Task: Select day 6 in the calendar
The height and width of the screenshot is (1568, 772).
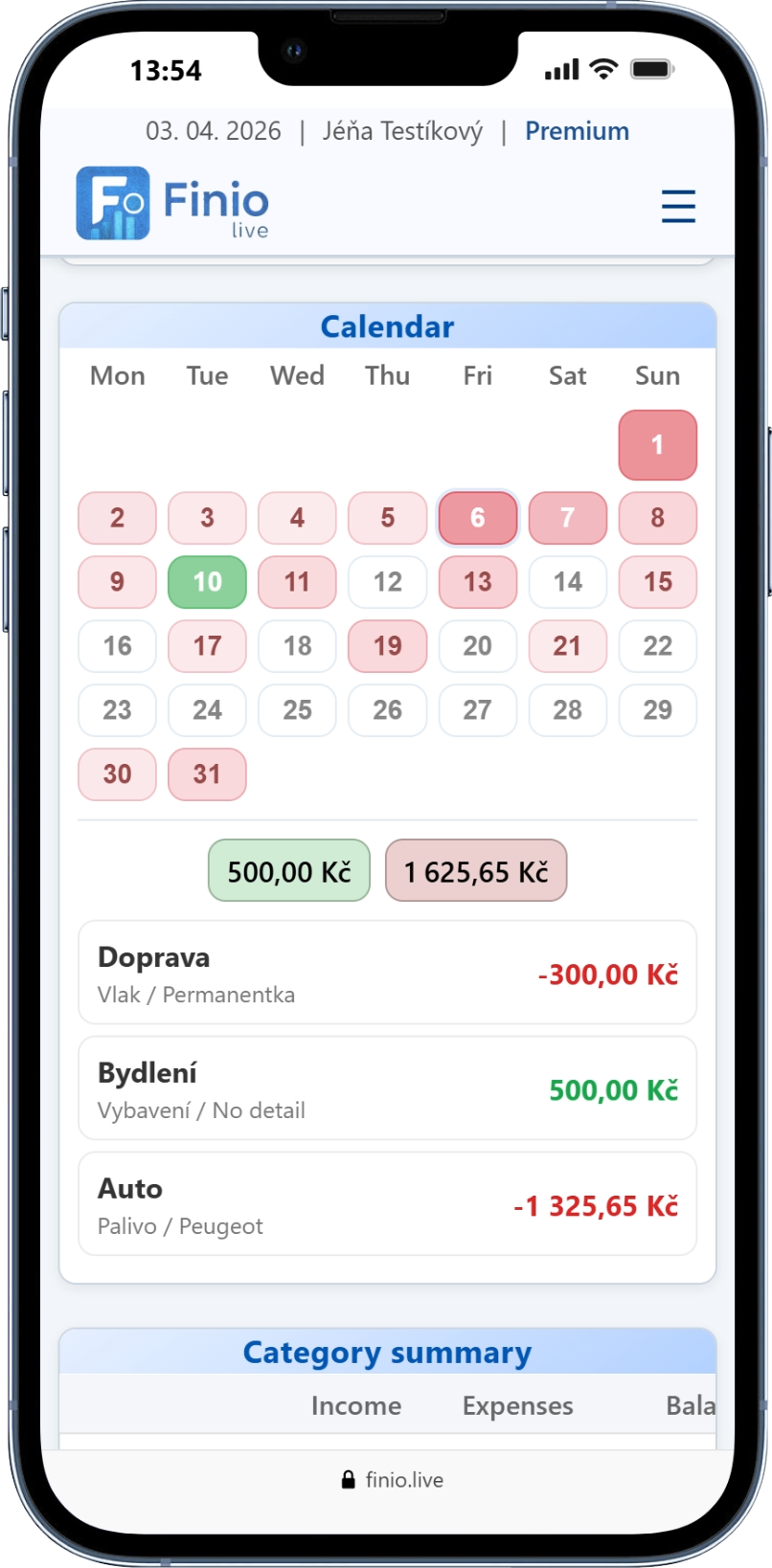Action: (477, 518)
